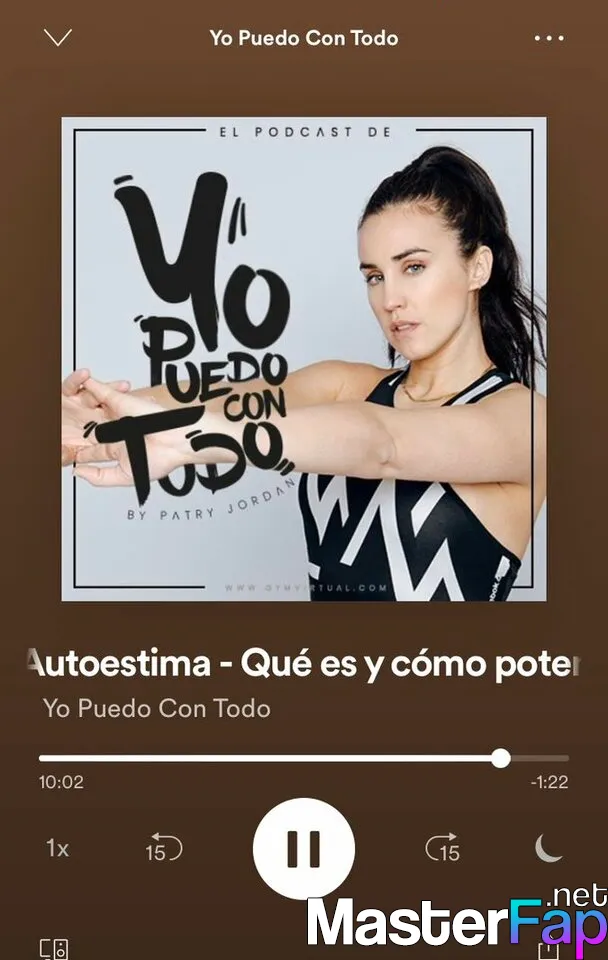Open the three-dot overflow menu

[x=549, y=38]
